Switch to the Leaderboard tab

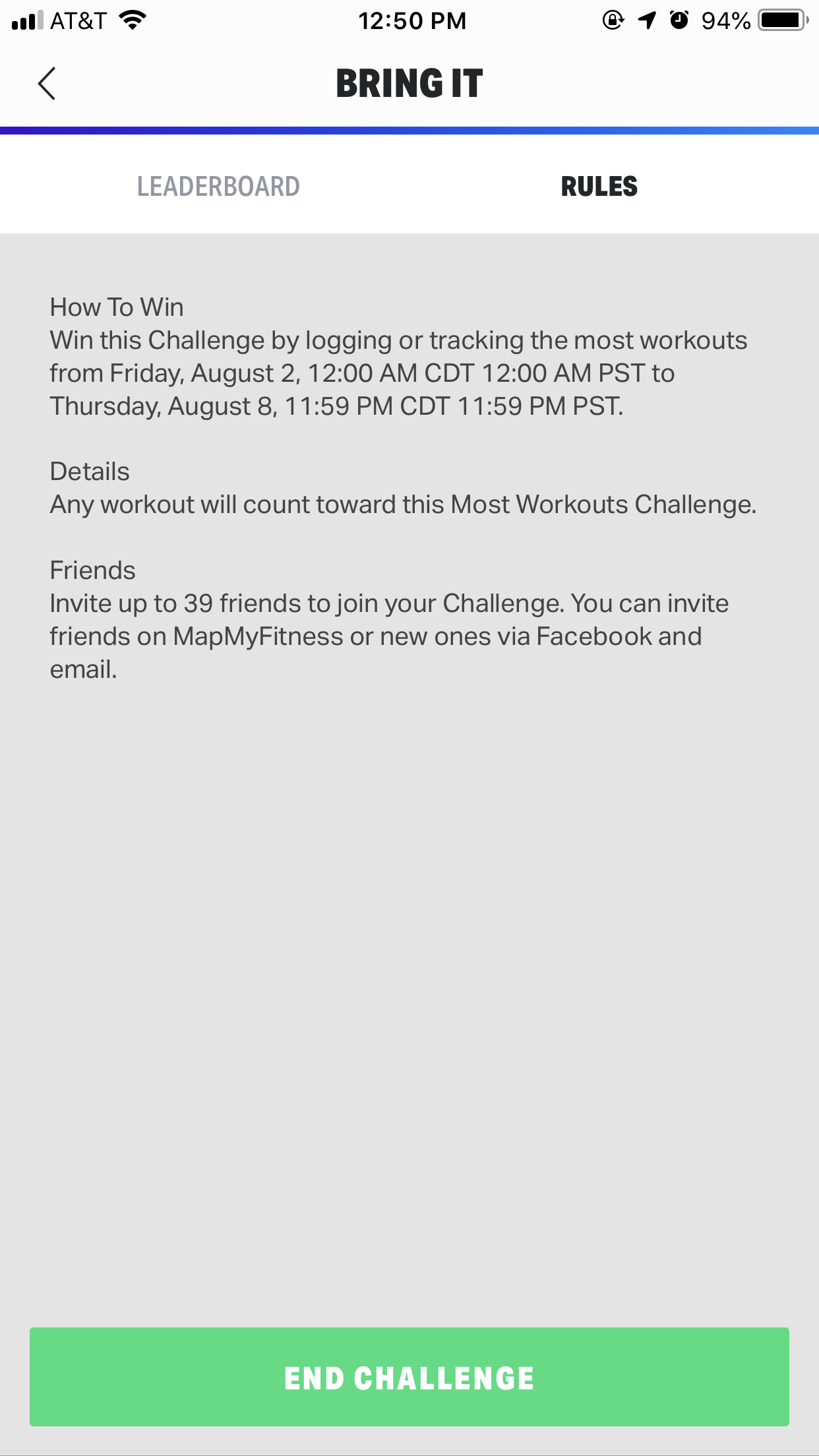[218, 187]
